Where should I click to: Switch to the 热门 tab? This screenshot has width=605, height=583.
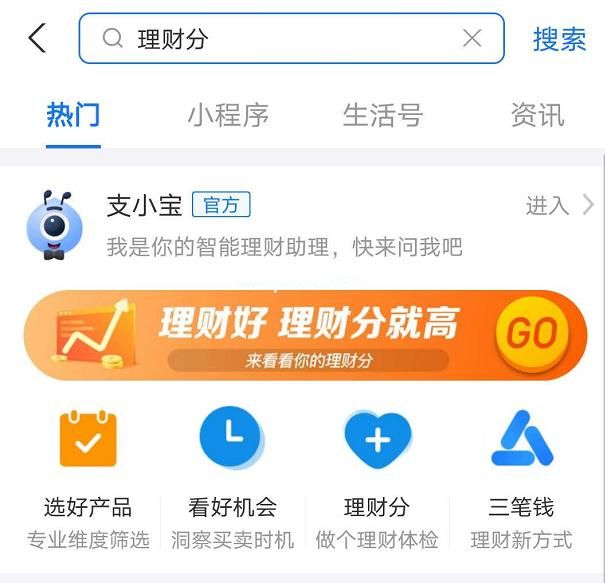click(74, 115)
